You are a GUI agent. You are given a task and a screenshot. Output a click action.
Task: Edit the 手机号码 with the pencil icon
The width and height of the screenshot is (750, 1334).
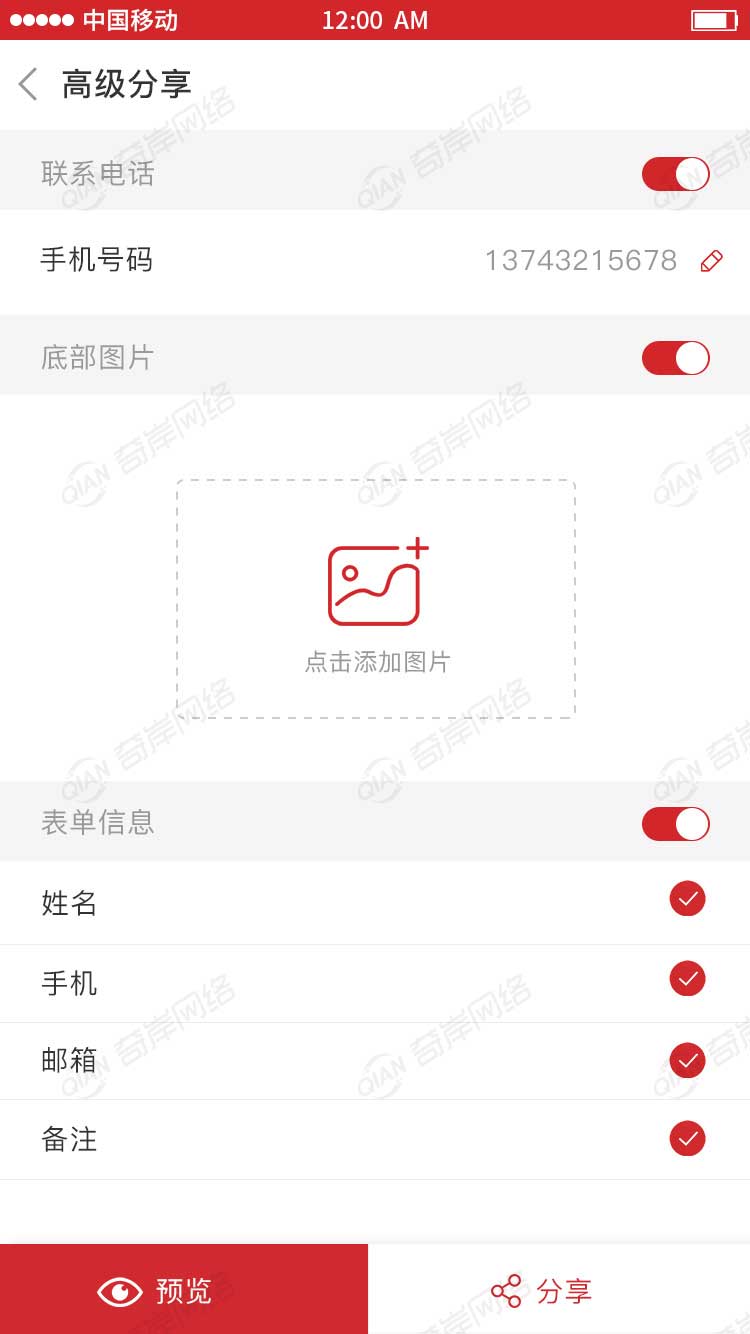711,261
